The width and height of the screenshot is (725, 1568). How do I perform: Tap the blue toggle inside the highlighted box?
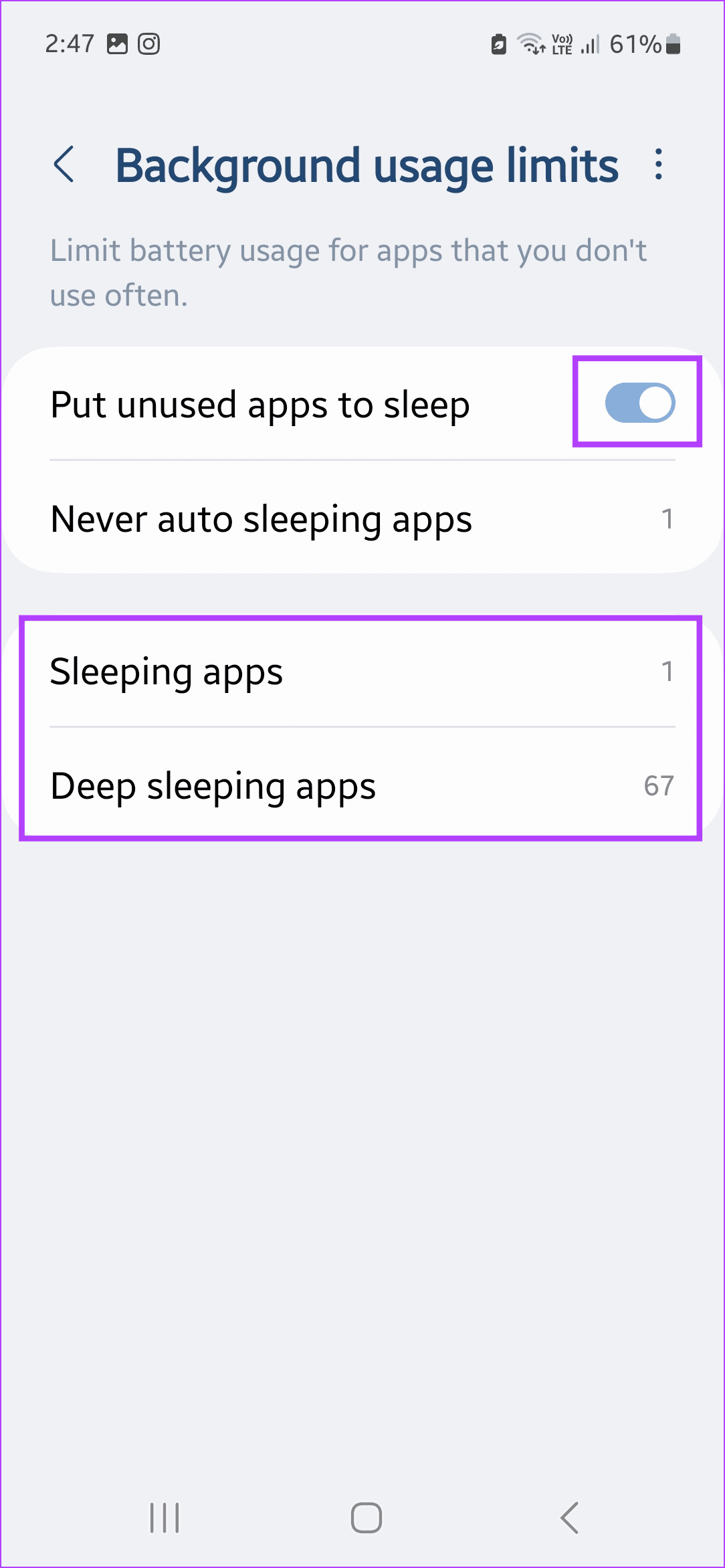[635, 402]
